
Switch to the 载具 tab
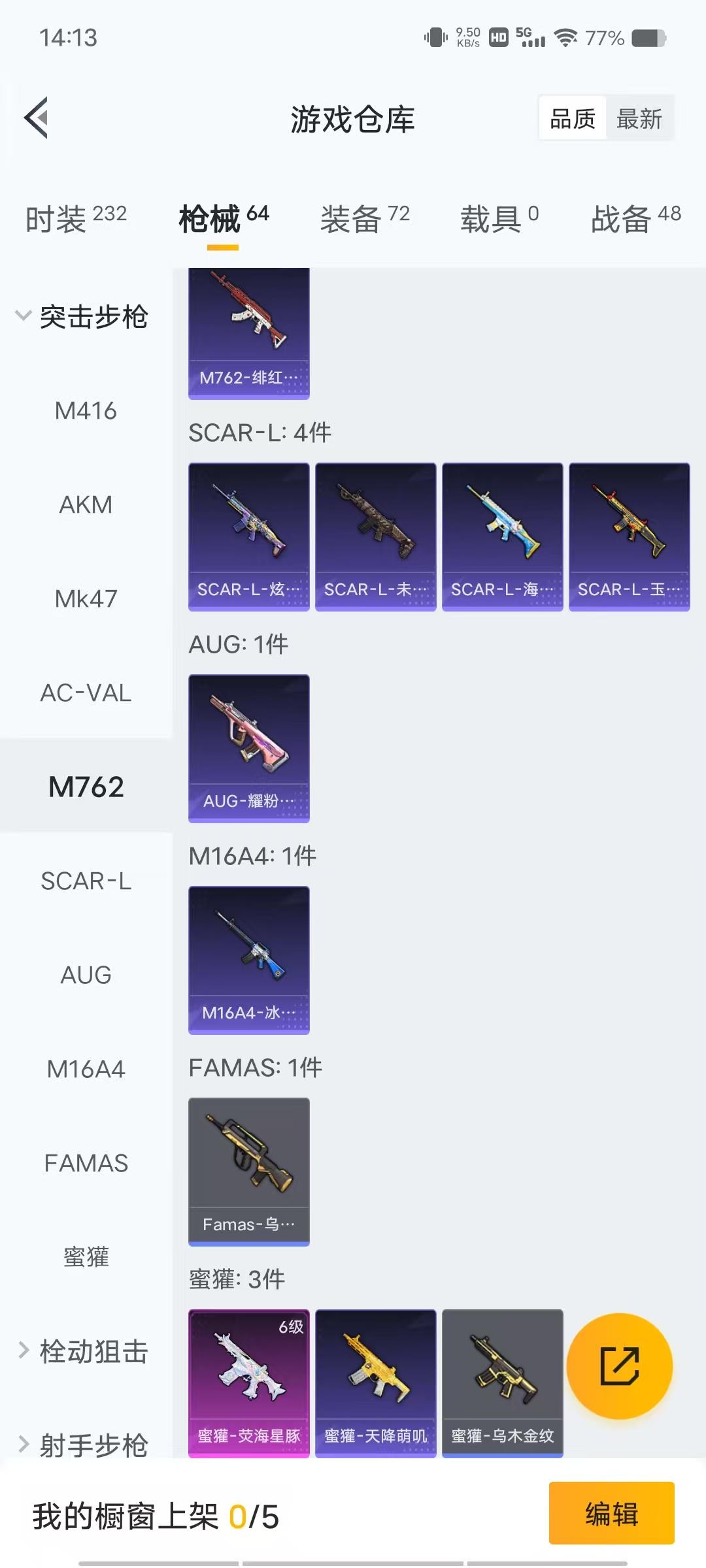point(499,219)
